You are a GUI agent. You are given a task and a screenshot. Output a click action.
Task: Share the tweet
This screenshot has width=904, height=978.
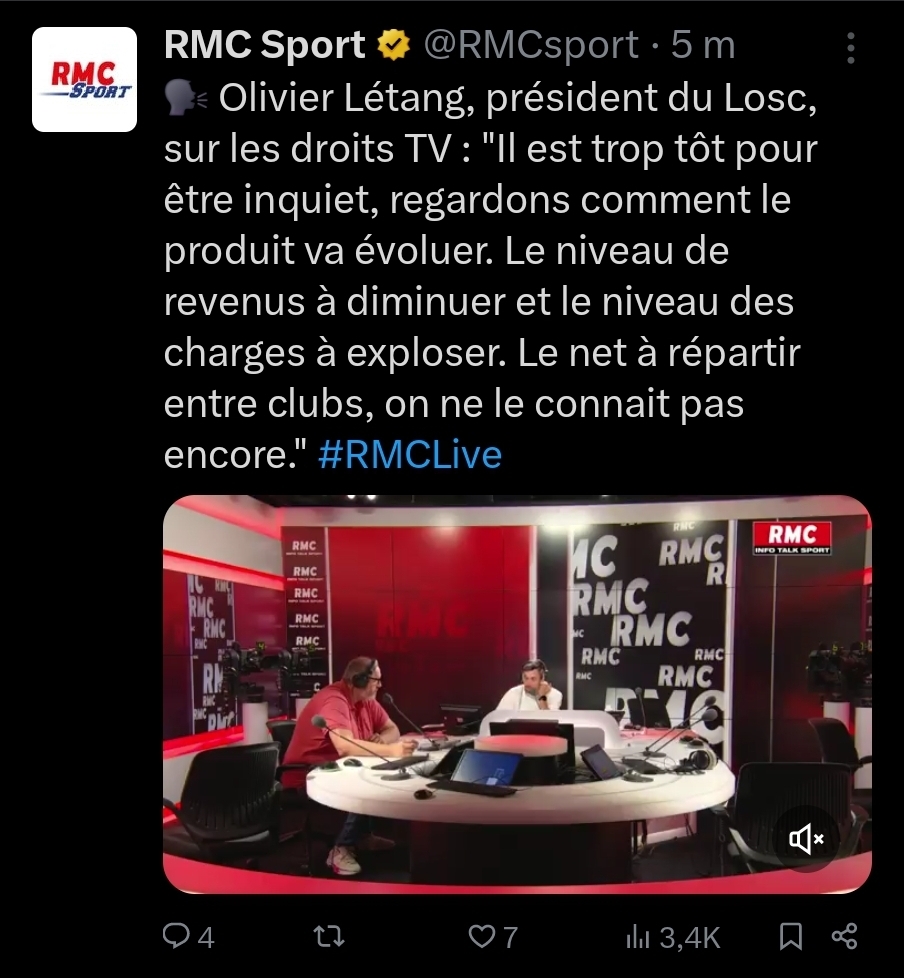(845, 936)
